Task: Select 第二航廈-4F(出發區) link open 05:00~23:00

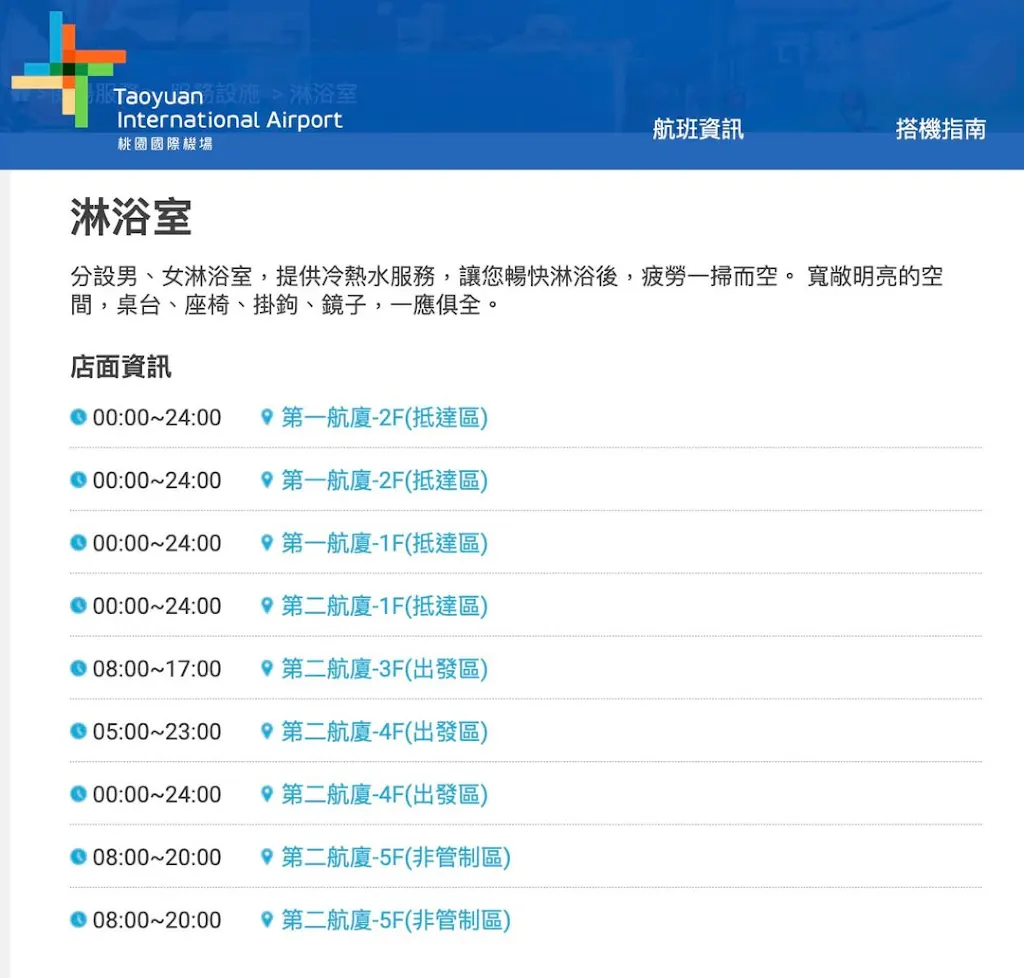Action: [384, 732]
